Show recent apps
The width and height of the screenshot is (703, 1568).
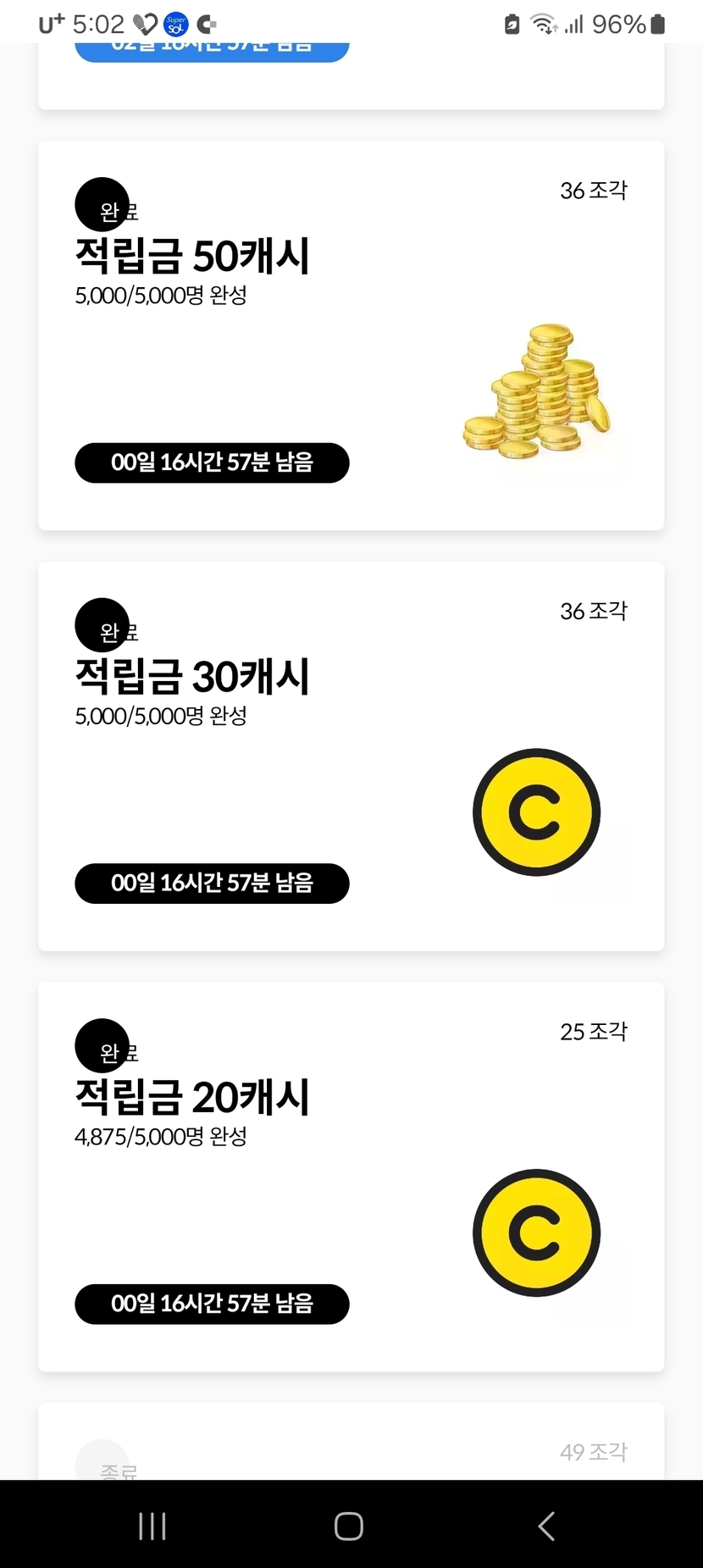pyautogui.click(x=152, y=1526)
